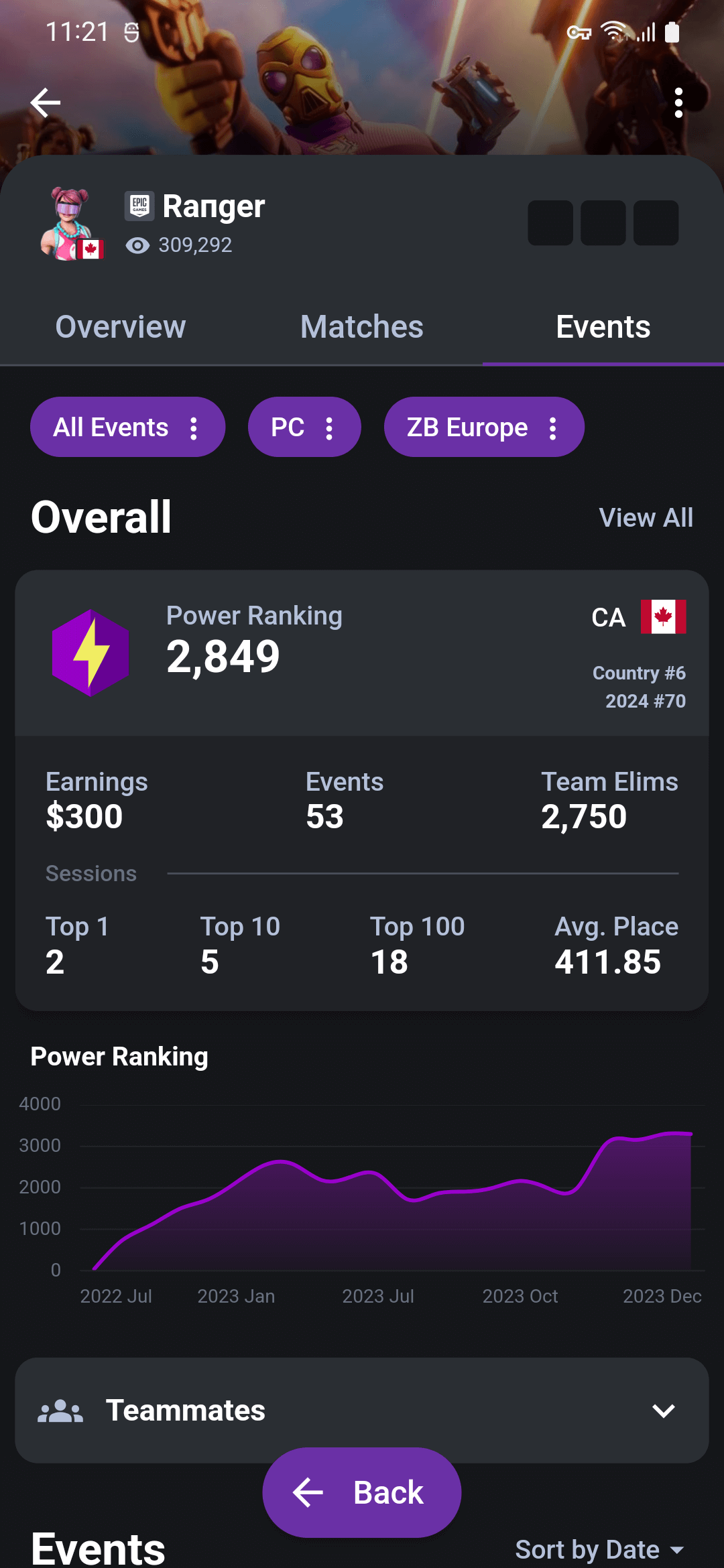Change the ZB Europe region filter
724x1568 pixels.
click(x=483, y=428)
